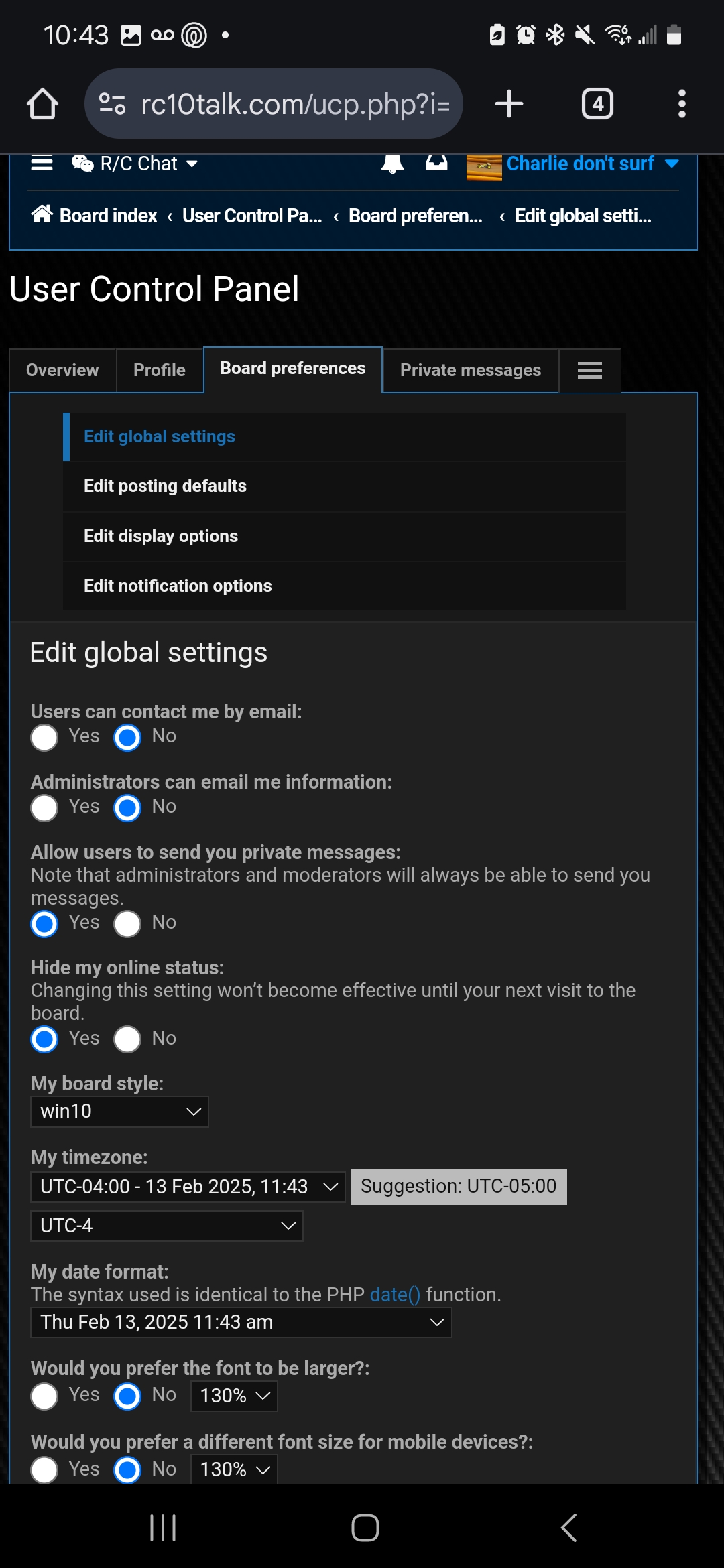This screenshot has height=1568, width=724.
Task: Open the browser overflow menu
Action: [x=682, y=104]
